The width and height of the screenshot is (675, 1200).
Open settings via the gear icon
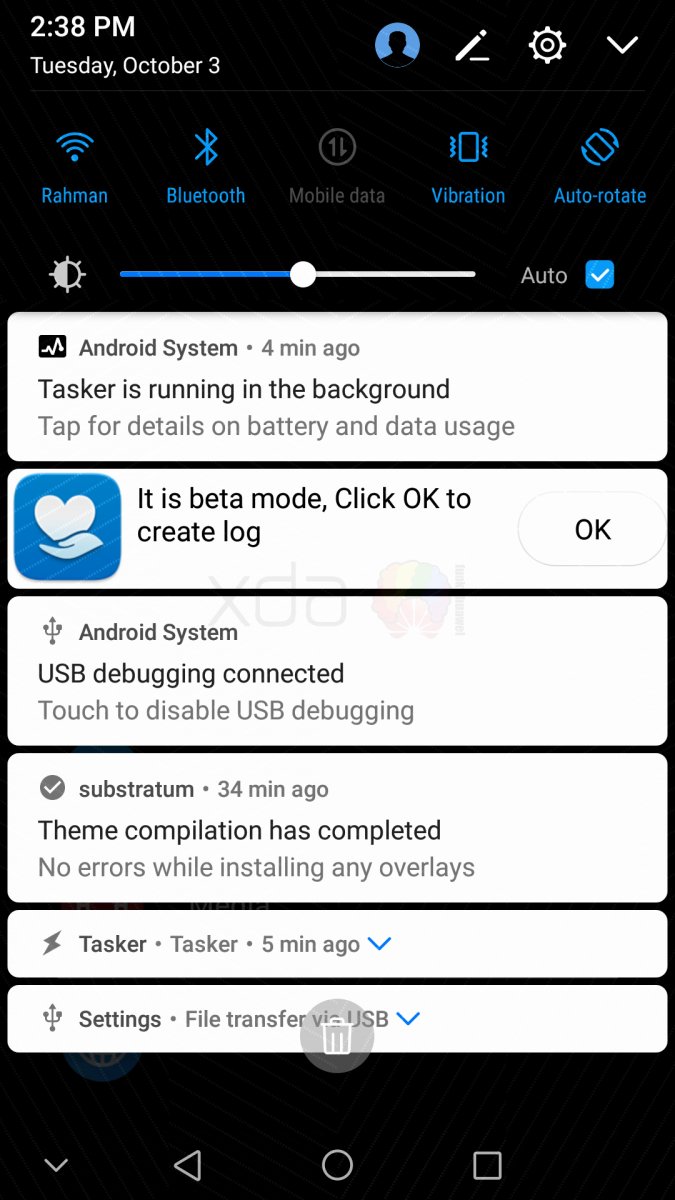[x=547, y=45]
